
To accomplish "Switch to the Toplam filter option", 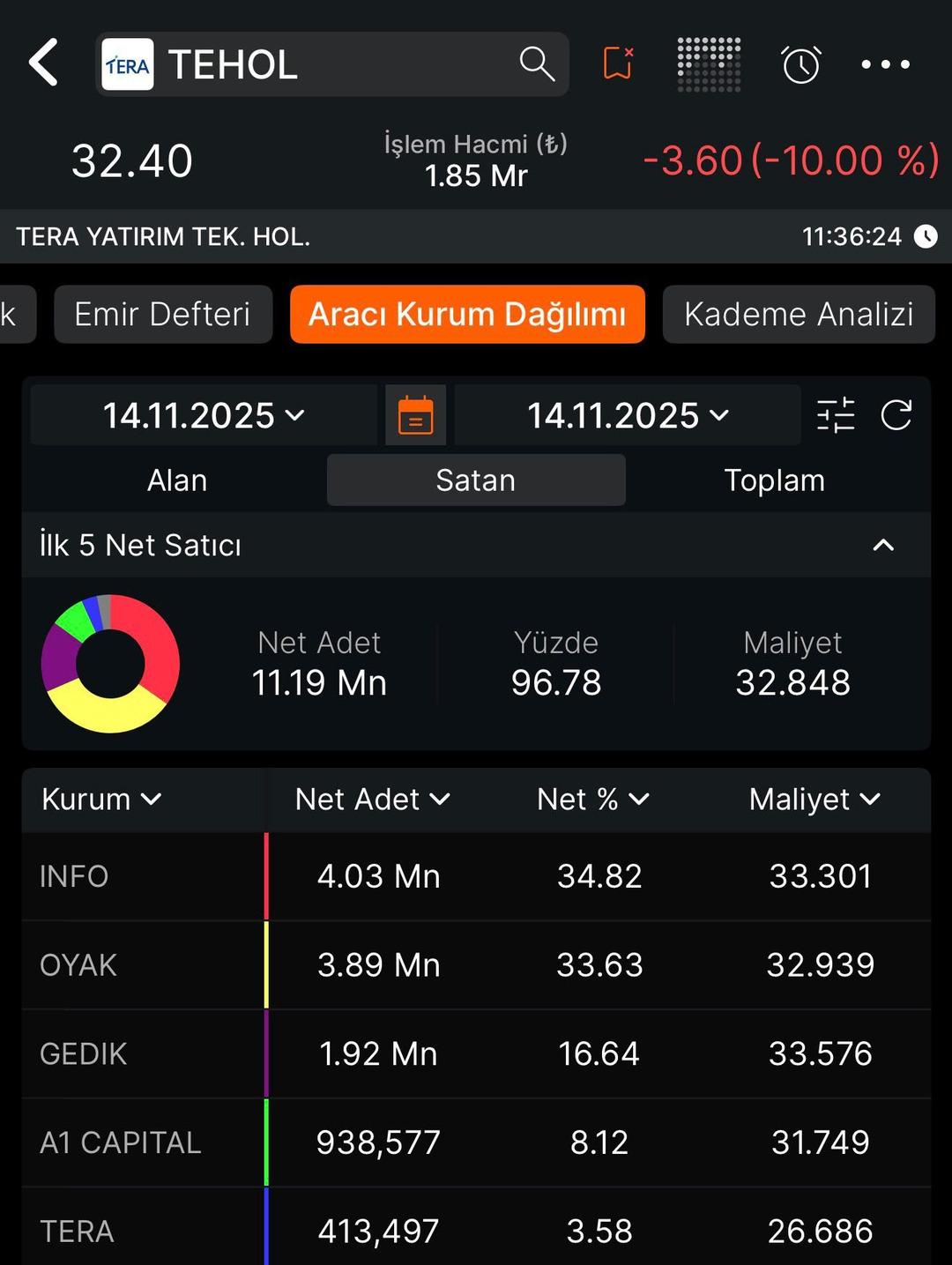I will point(775,480).
